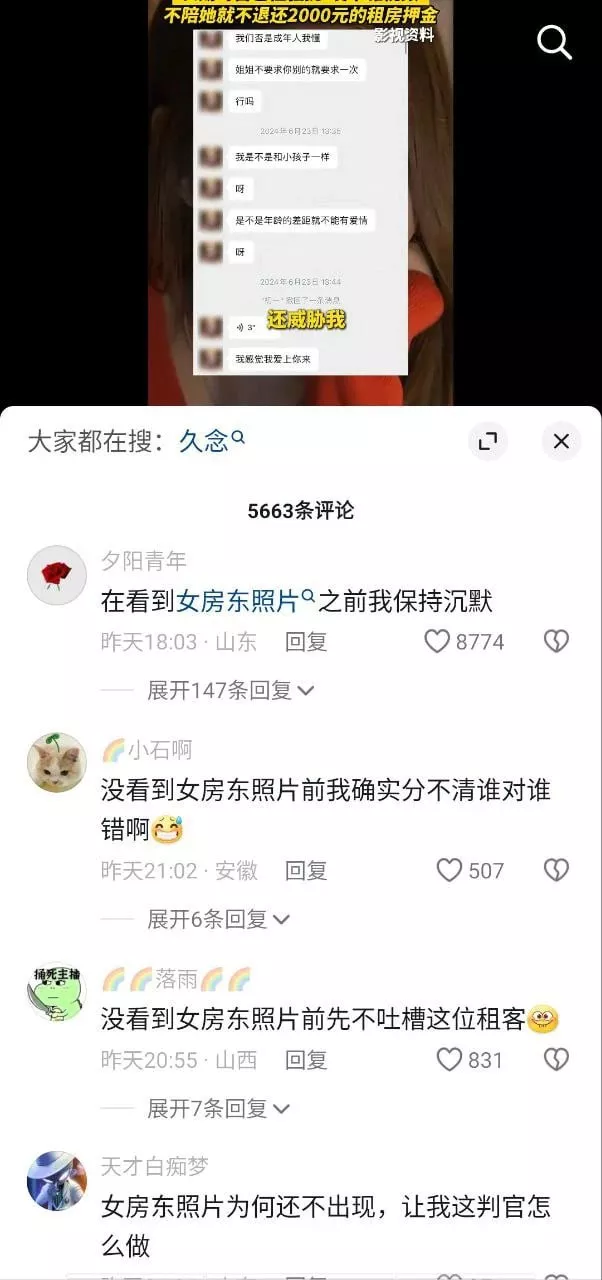This screenshot has height=1280, width=602.
Task: Like 落雨's comment with 831 likes
Action: tap(449, 1060)
